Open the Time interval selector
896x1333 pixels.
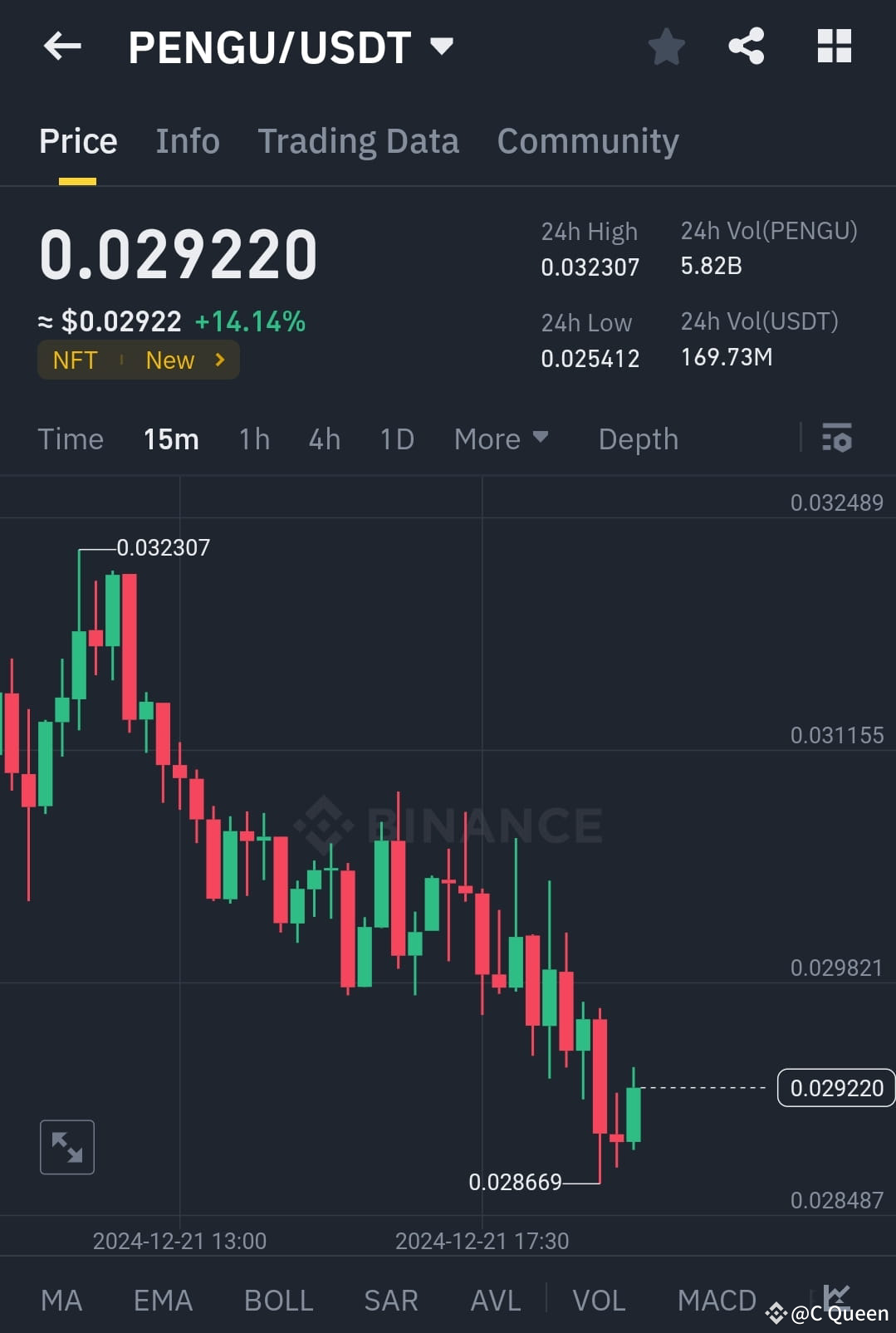[x=71, y=438]
